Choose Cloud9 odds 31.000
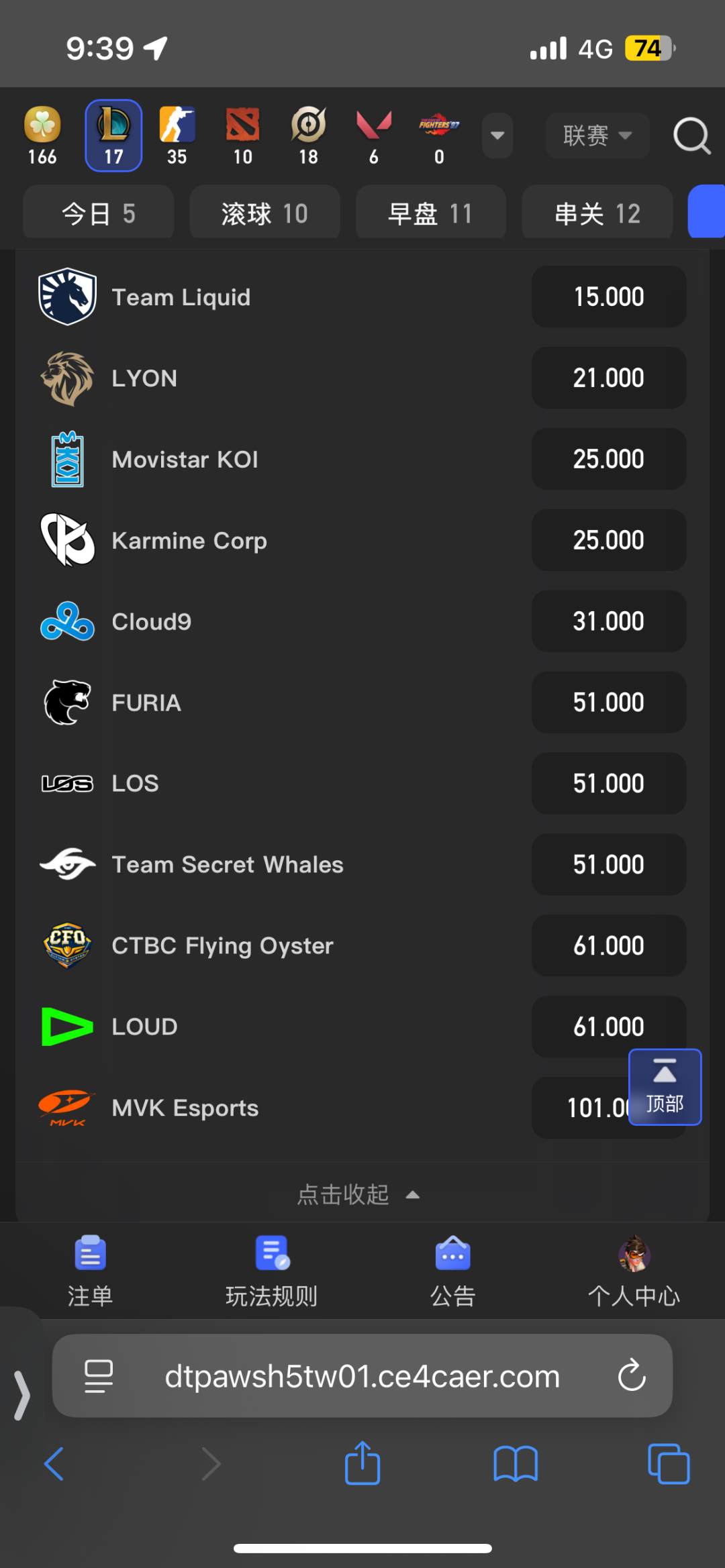The image size is (725, 1568). 609,621
